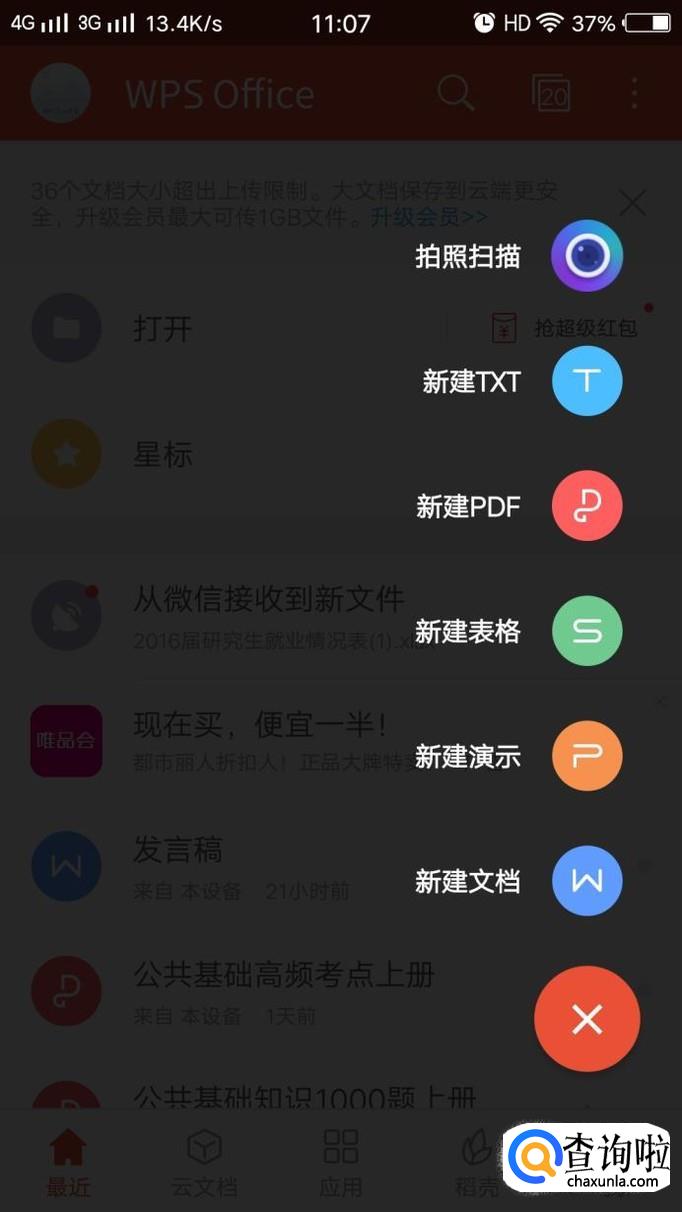This screenshot has height=1212, width=682.
Task: Create a new document with 新建文档
Action: [587, 881]
